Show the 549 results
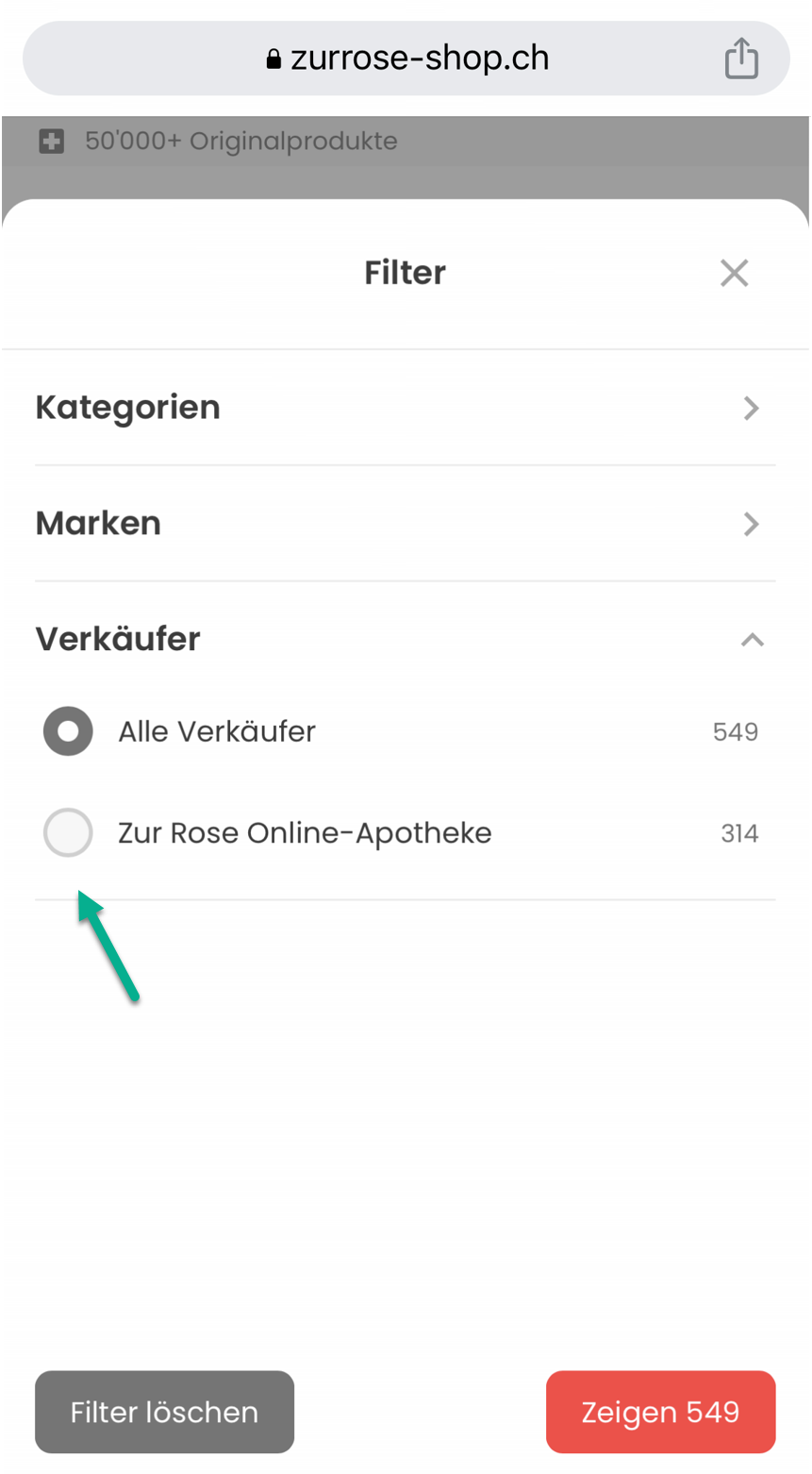This screenshot has width=812, height=1474. 660,1412
